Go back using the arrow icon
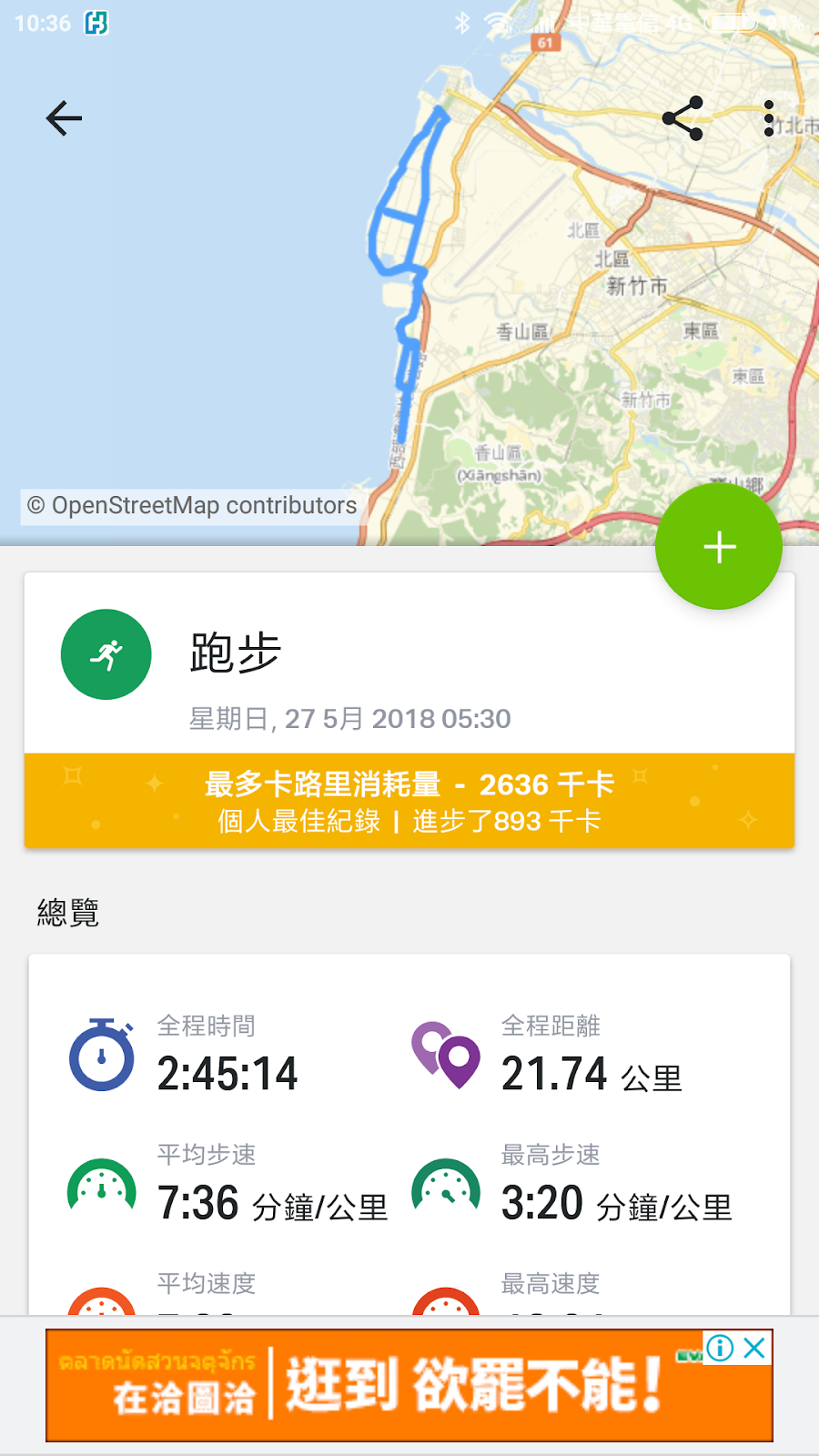 [x=64, y=118]
